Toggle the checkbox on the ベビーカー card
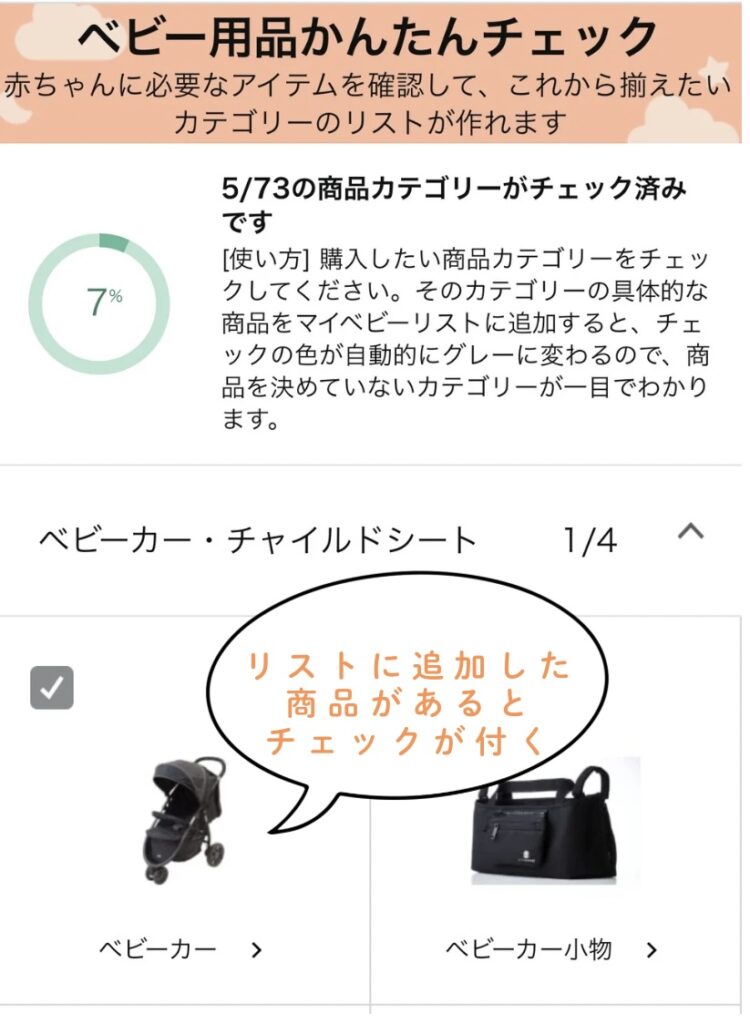 pos(52,687)
